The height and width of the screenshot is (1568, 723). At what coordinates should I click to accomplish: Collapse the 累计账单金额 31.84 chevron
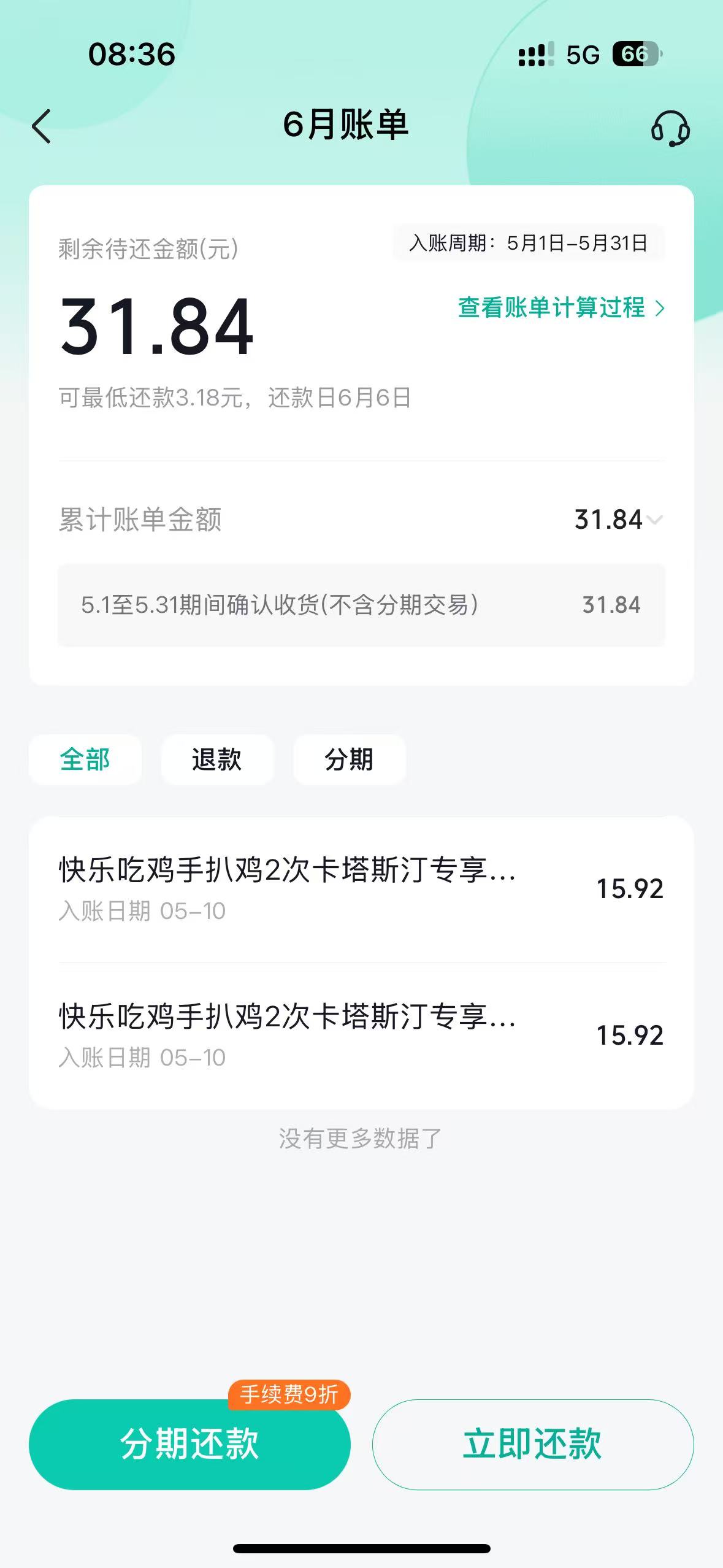pos(655,520)
